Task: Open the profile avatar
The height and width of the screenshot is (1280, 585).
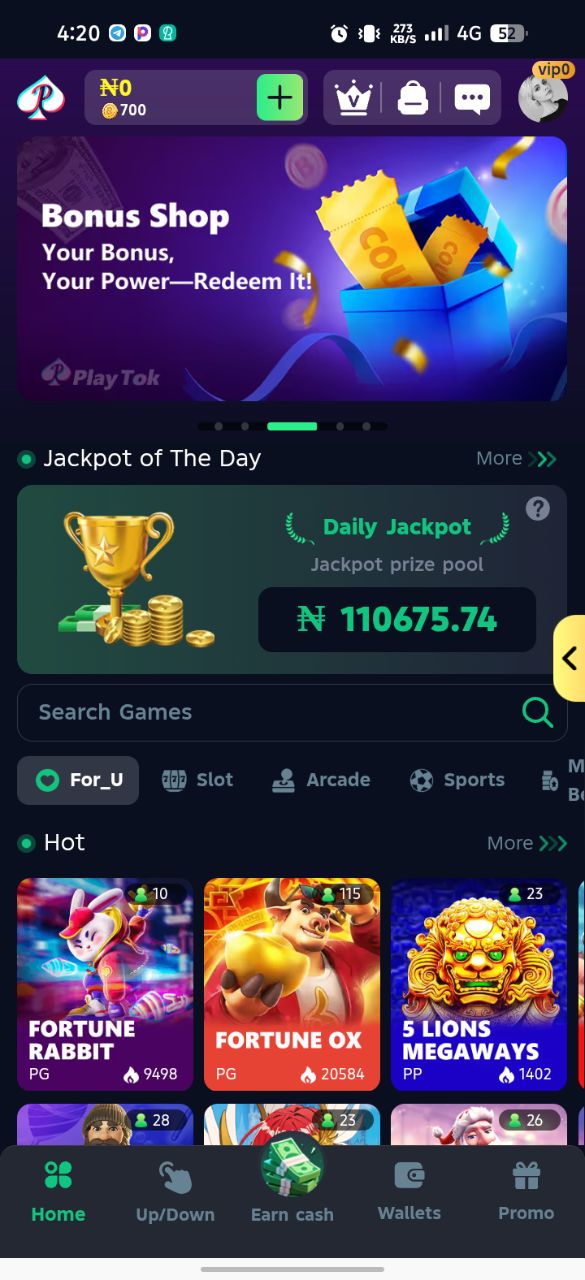Action: [x=543, y=97]
